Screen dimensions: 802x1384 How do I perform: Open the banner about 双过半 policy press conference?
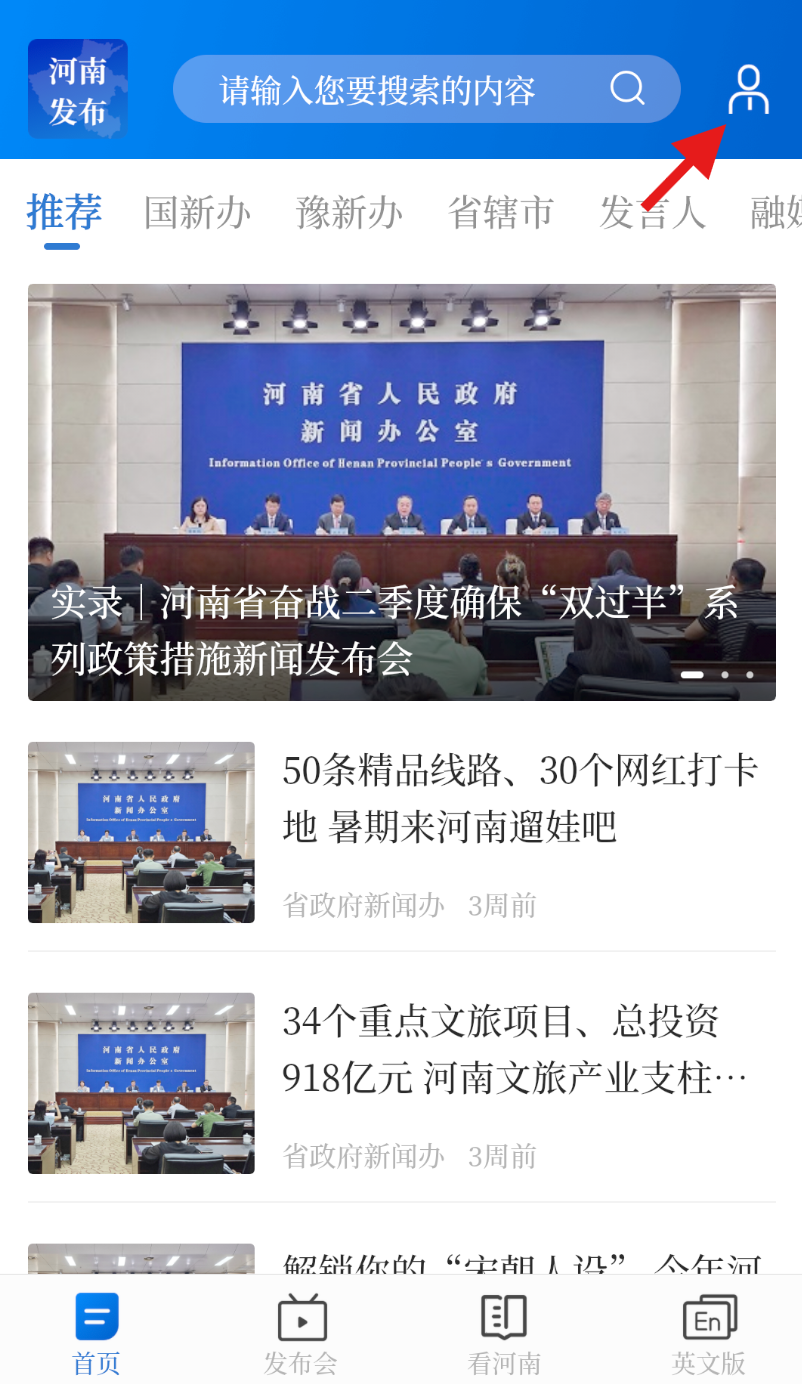(401, 492)
